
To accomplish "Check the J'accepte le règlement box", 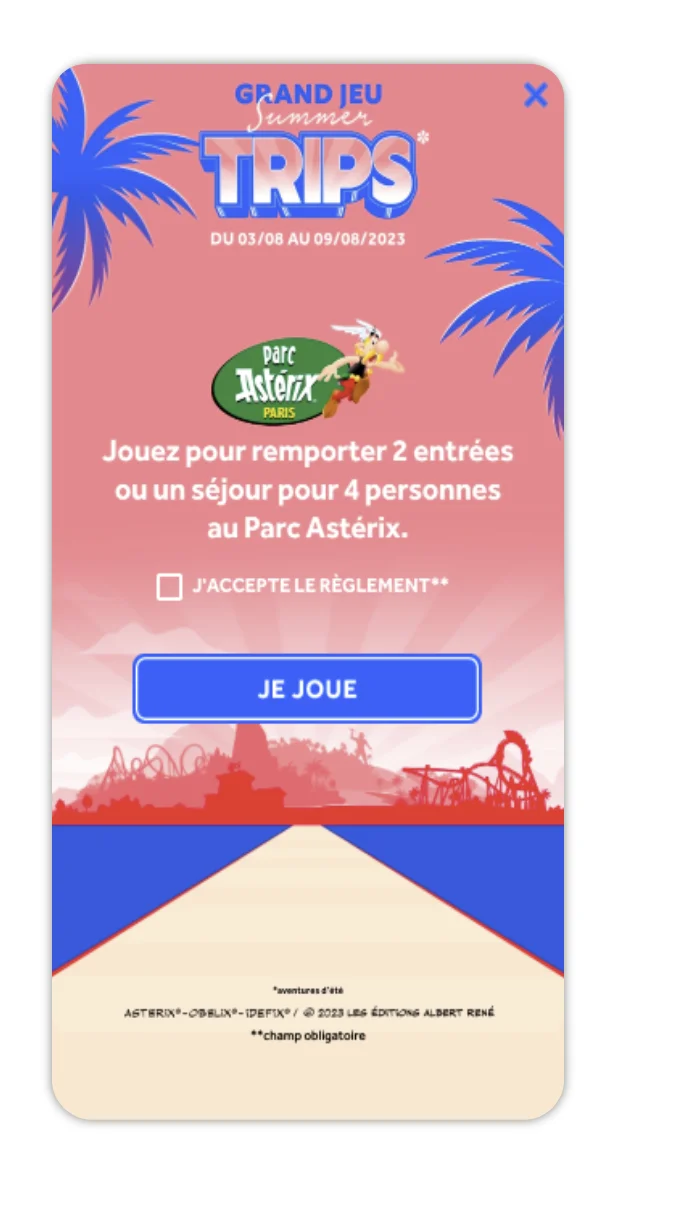I will click(x=169, y=587).
